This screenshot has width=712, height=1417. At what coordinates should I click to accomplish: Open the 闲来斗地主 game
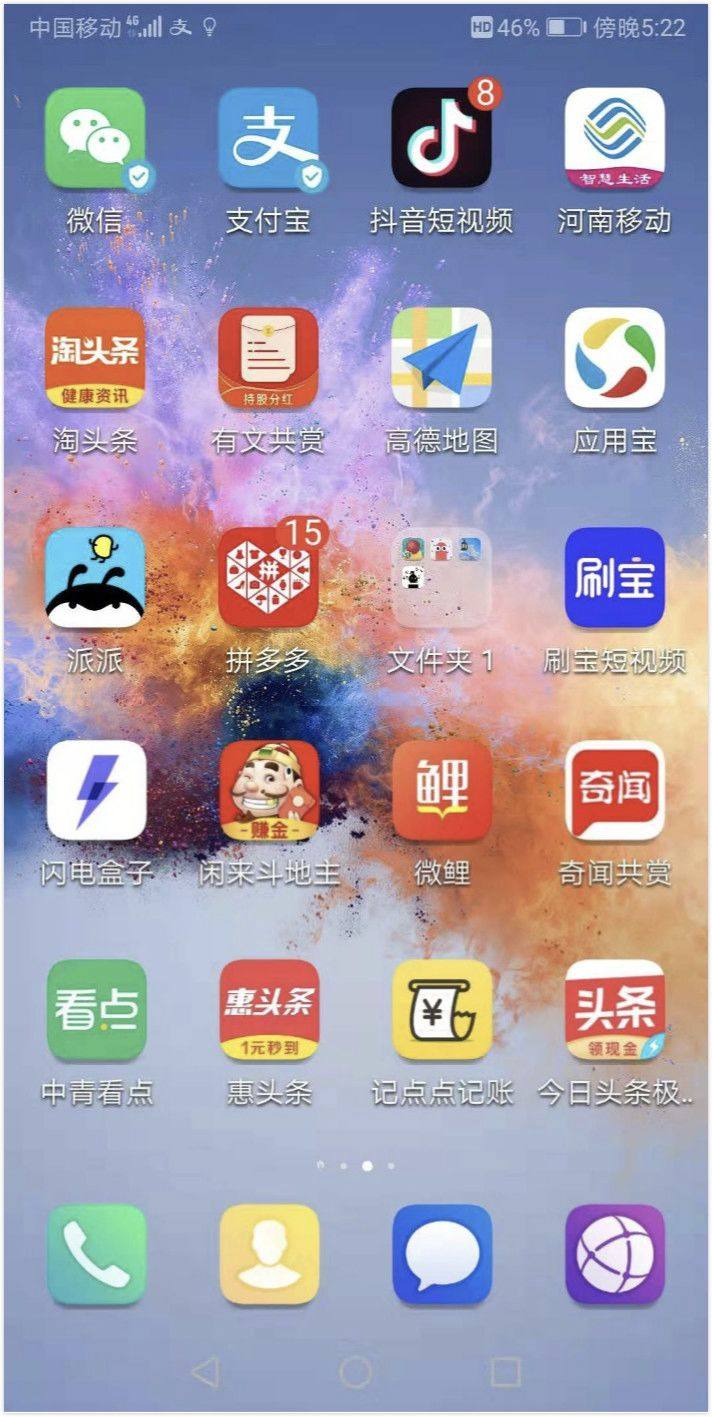click(x=268, y=790)
